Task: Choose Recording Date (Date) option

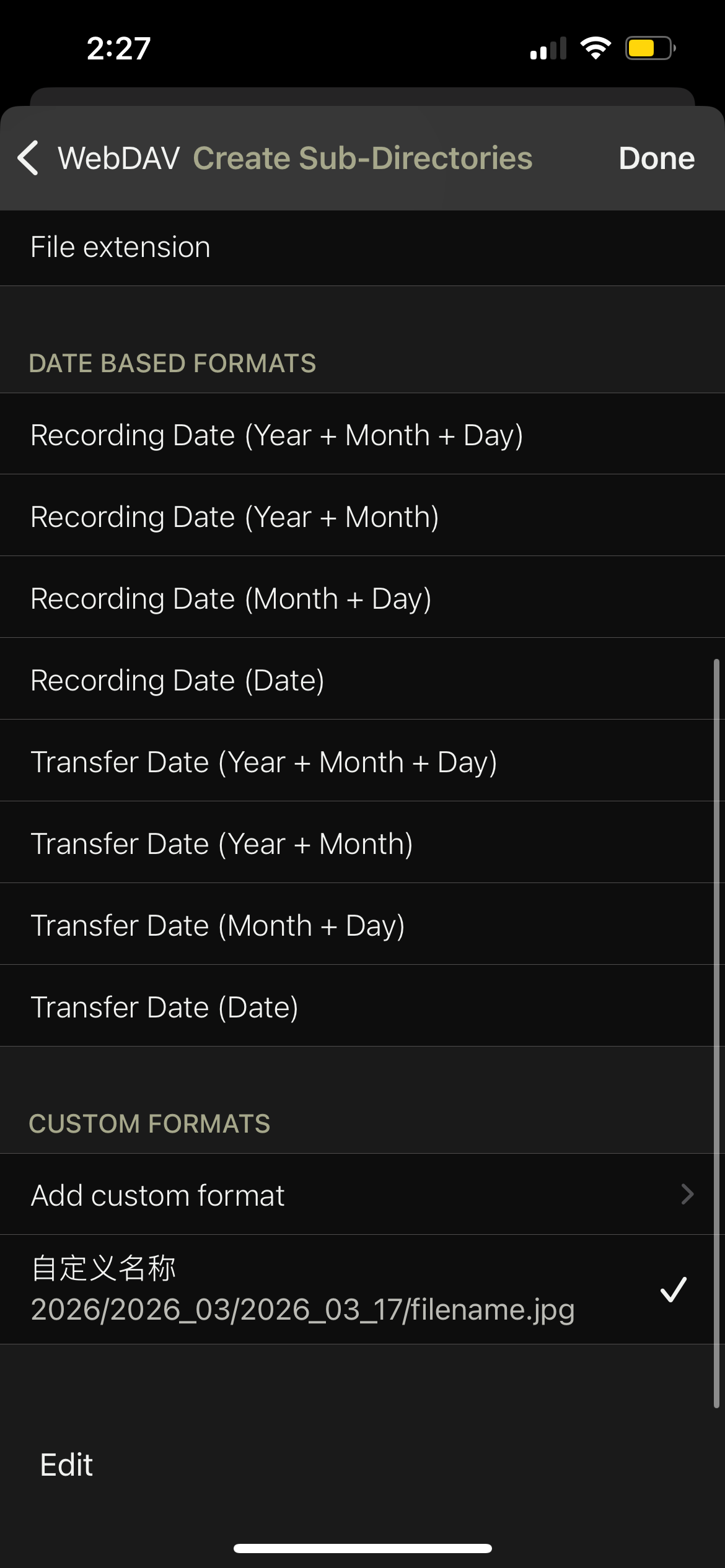Action: pos(362,680)
